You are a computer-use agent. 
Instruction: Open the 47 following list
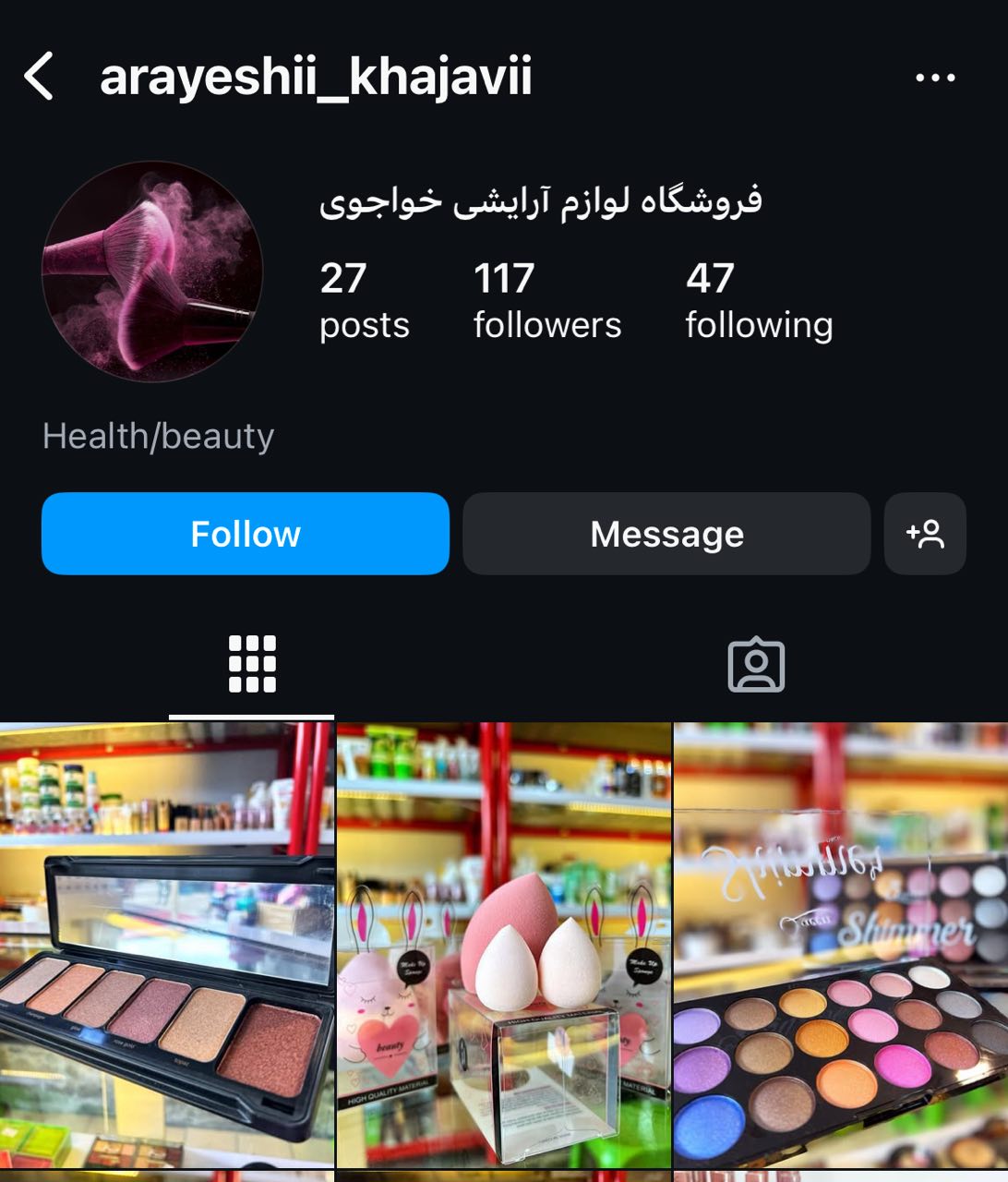coord(758,301)
